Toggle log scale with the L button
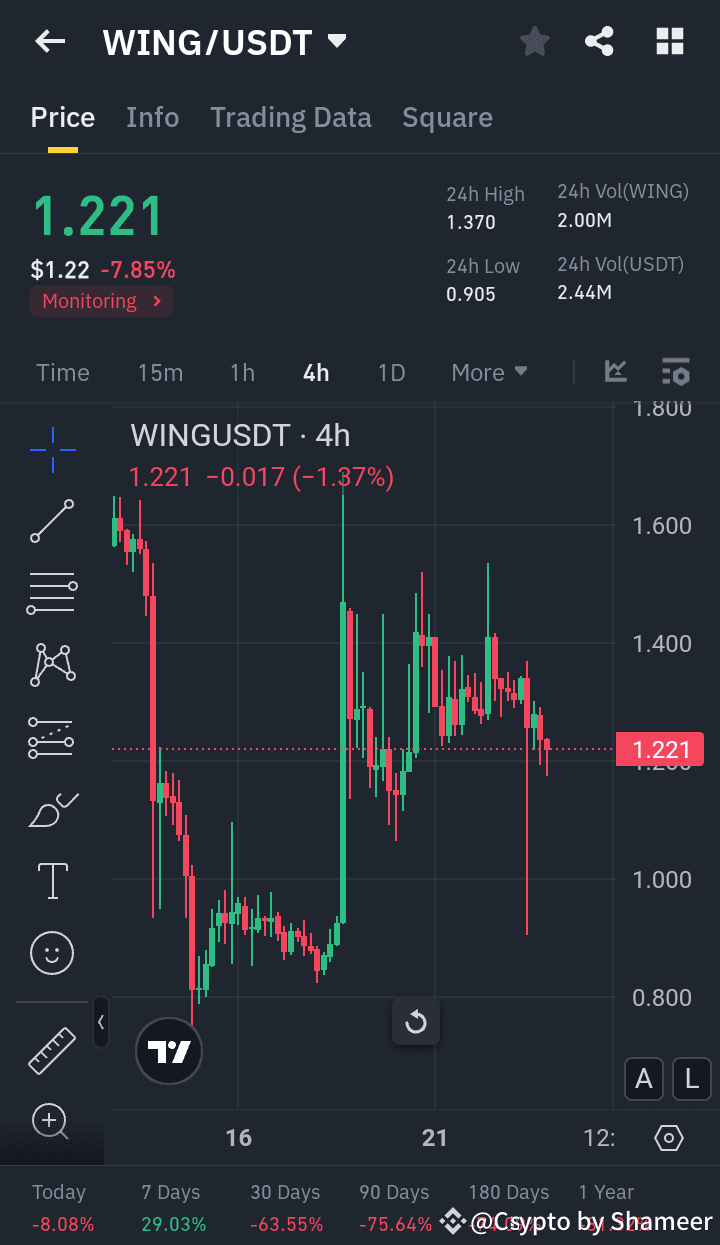Screen dimensions: 720x1245 pyautogui.click(x=691, y=1079)
